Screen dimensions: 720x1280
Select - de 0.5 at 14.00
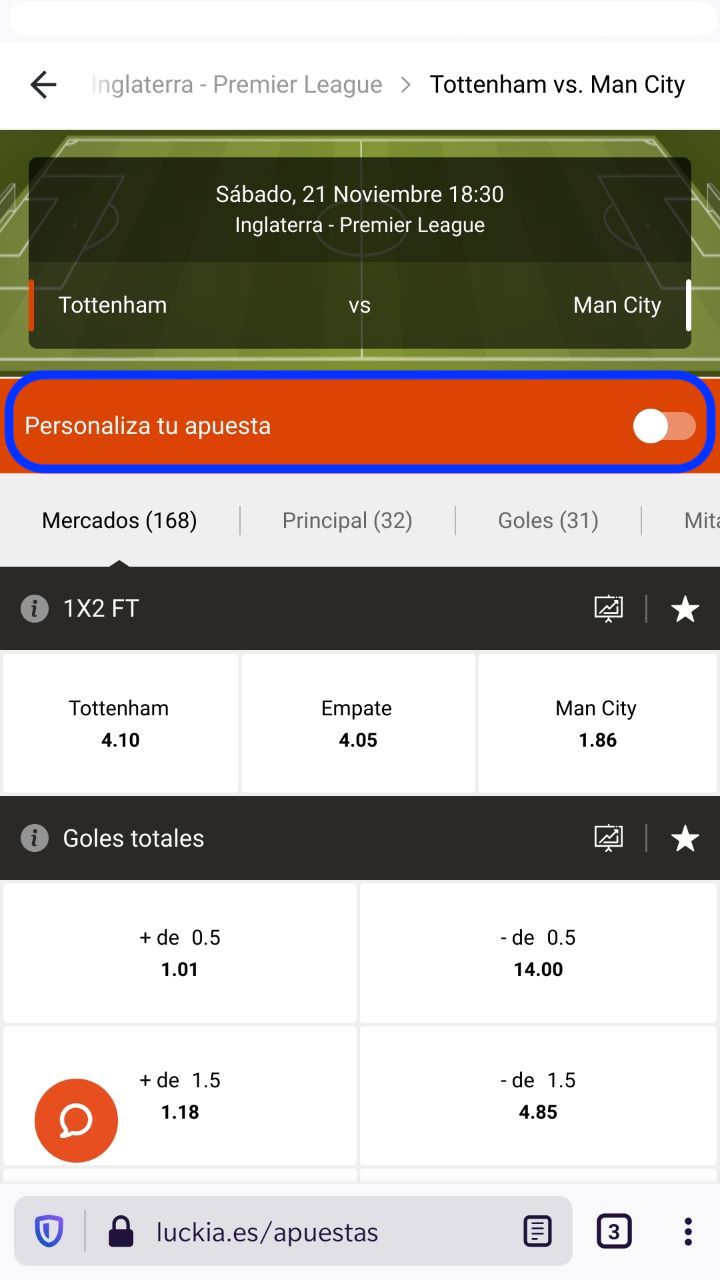pyautogui.click(x=538, y=952)
